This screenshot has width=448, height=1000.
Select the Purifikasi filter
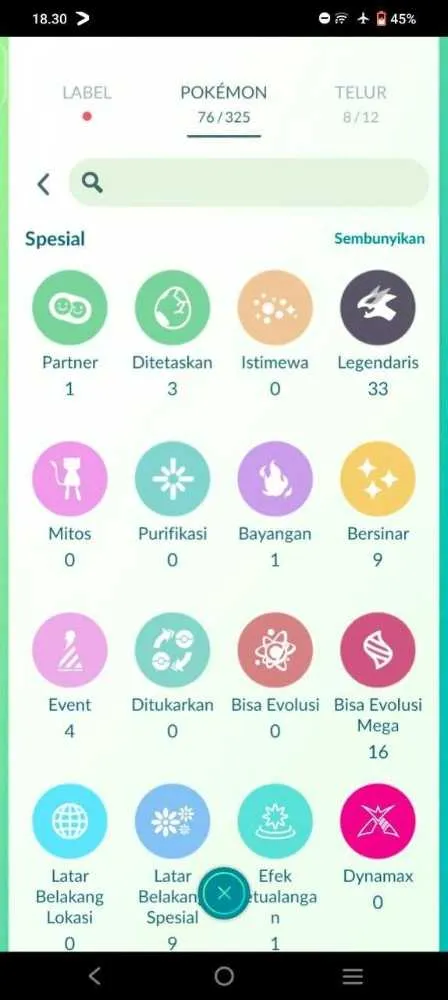[172, 479]
